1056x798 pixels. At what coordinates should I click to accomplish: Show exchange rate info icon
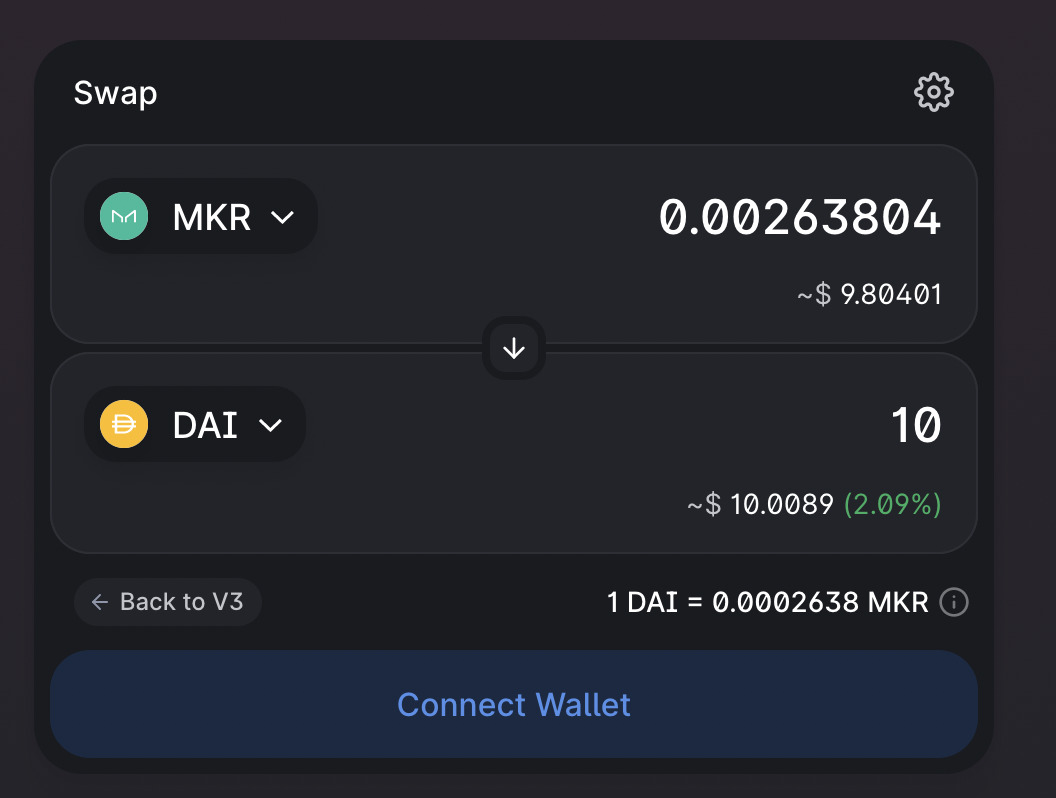[x=954, y=603]
